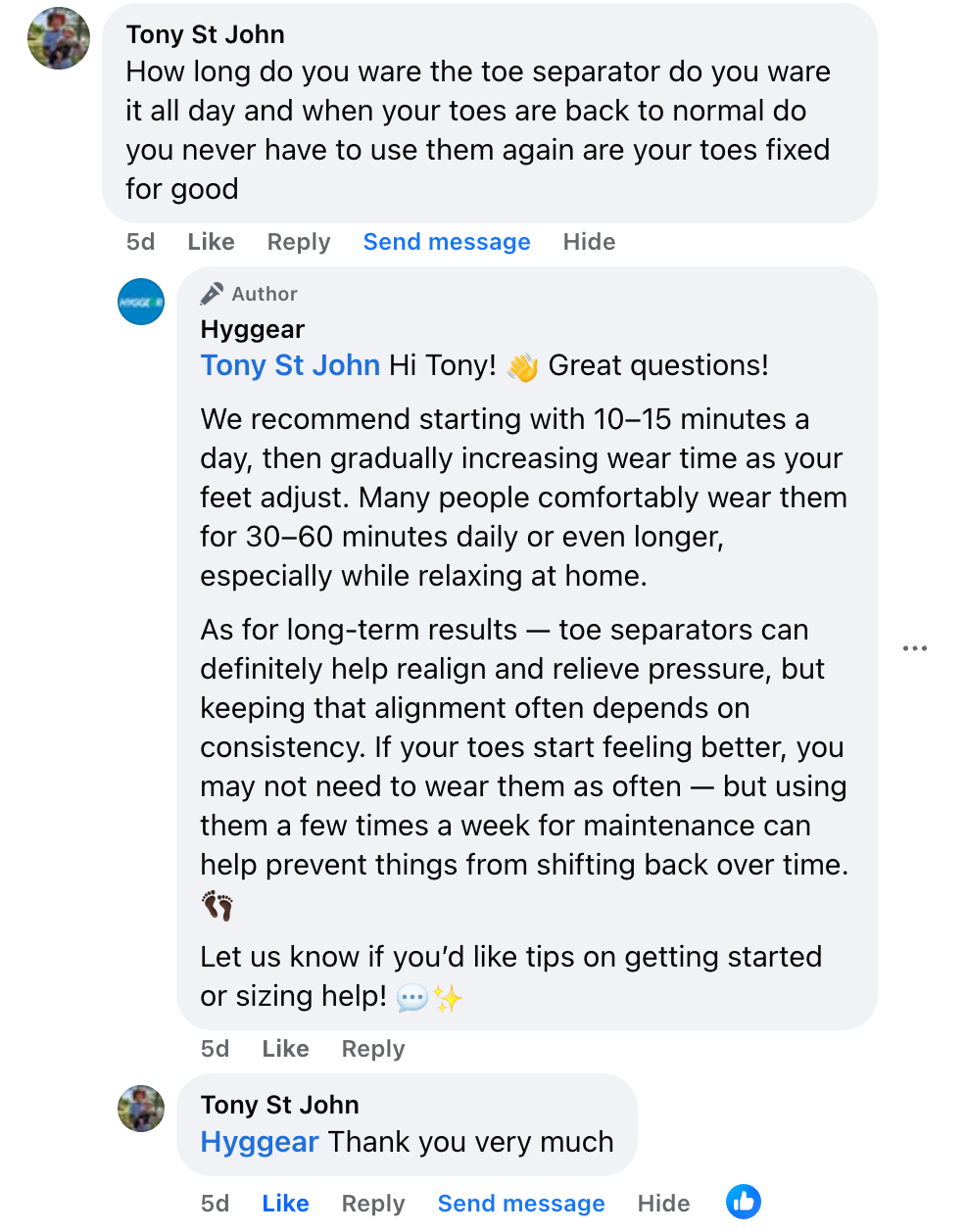Image resolution: width=966 pixels, height=1232 pixels.
Task: Unlike Tony's "Thank you very much" comment
Action: click(x=285, y=1204)
